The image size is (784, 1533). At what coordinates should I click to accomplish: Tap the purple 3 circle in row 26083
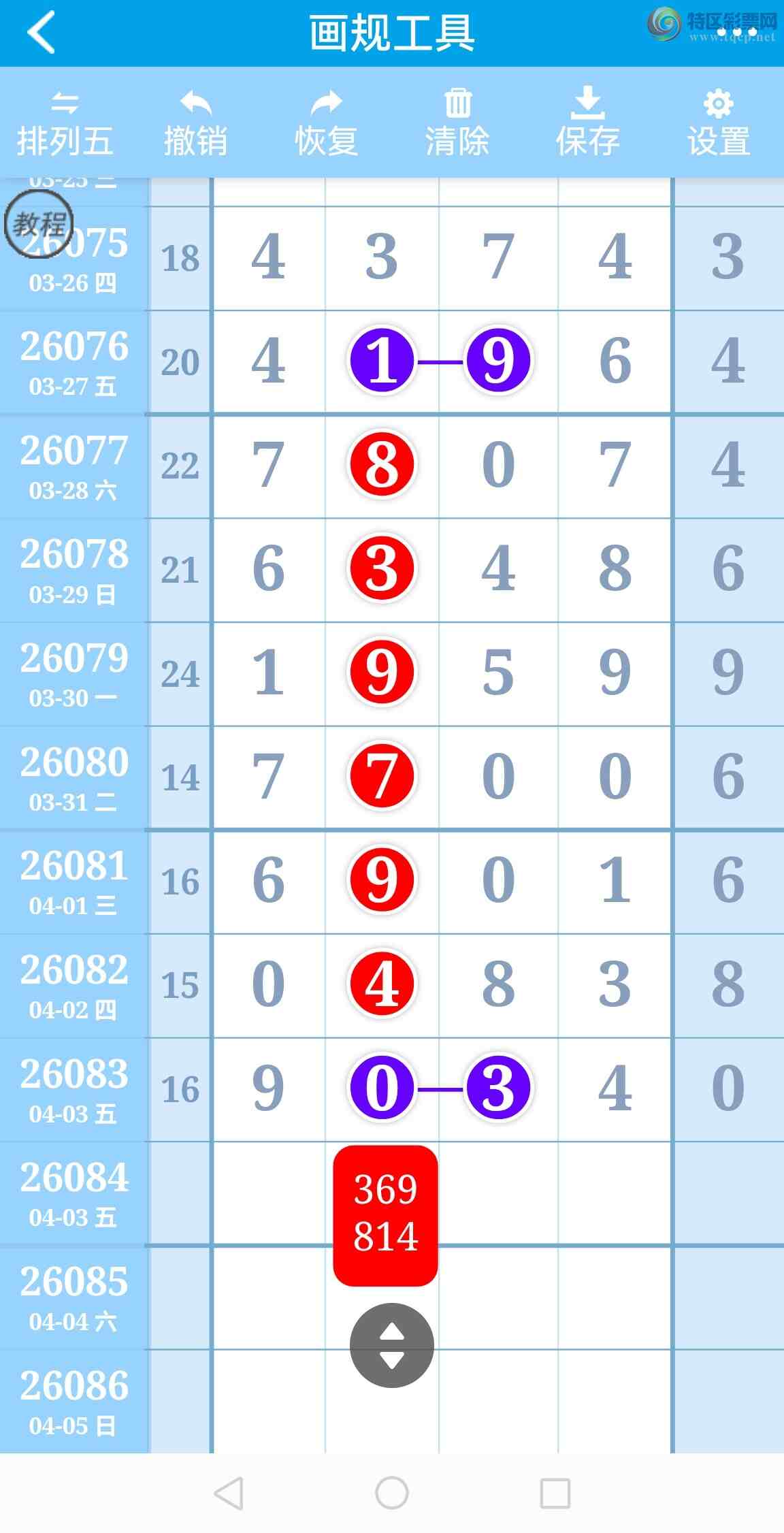click(498, 1088)
